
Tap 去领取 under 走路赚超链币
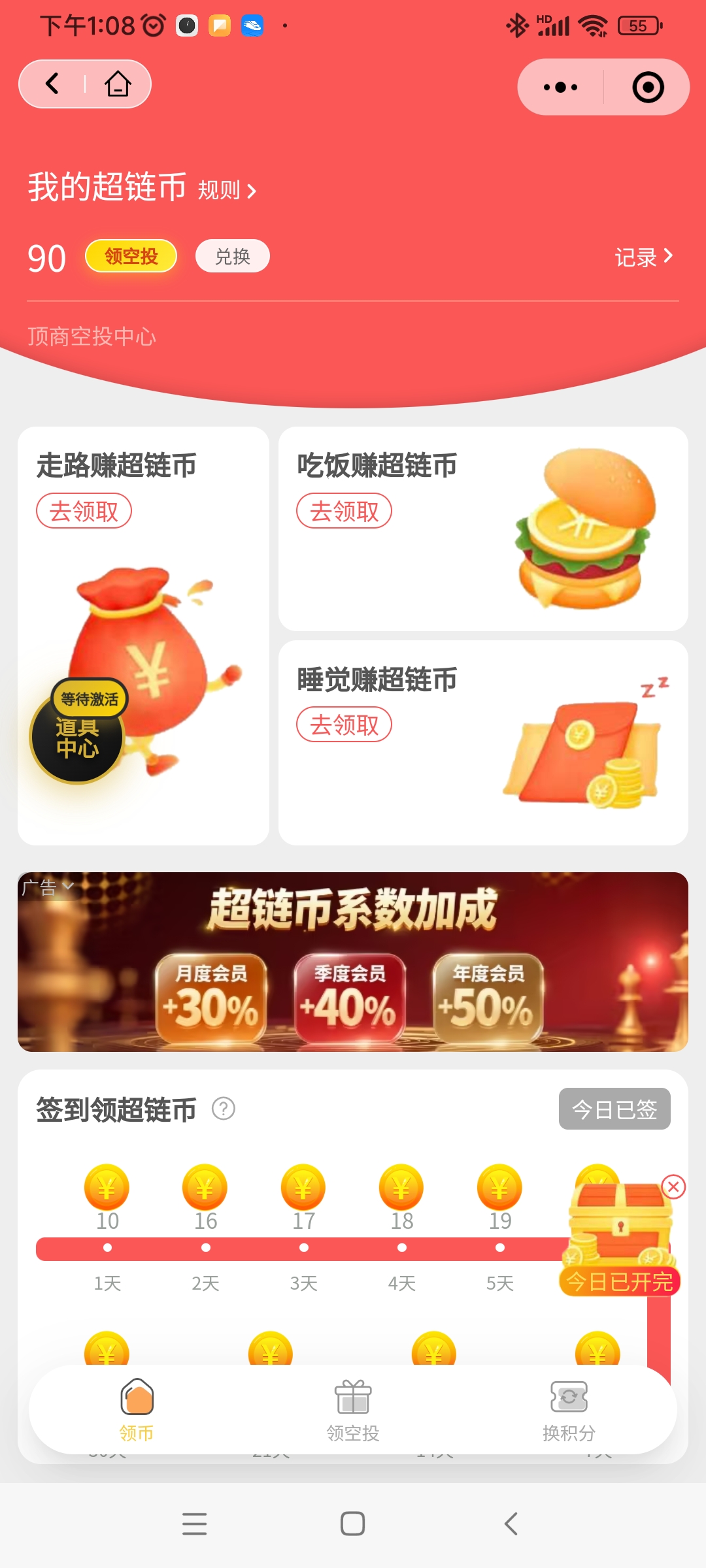84,511
